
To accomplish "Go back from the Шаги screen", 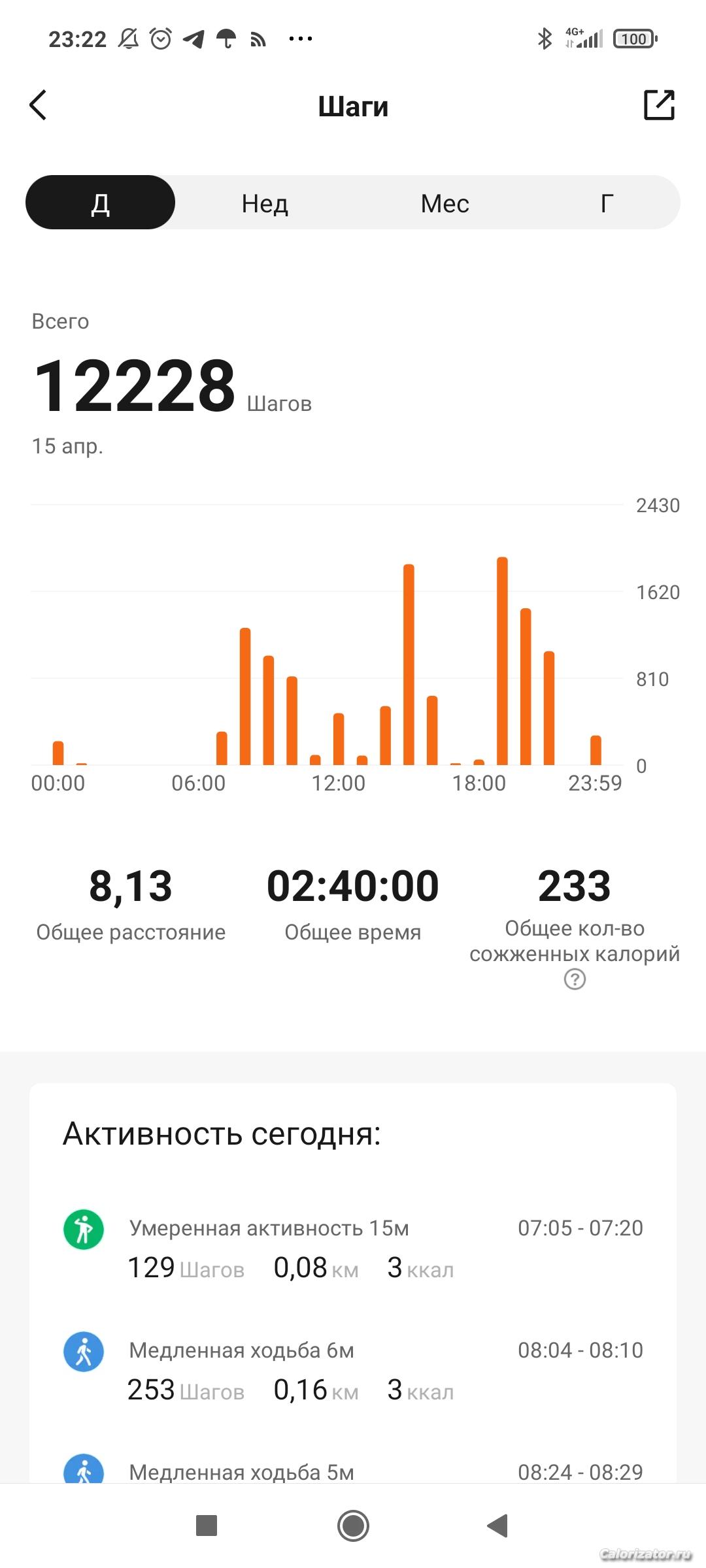I will [x=39, y=105].
